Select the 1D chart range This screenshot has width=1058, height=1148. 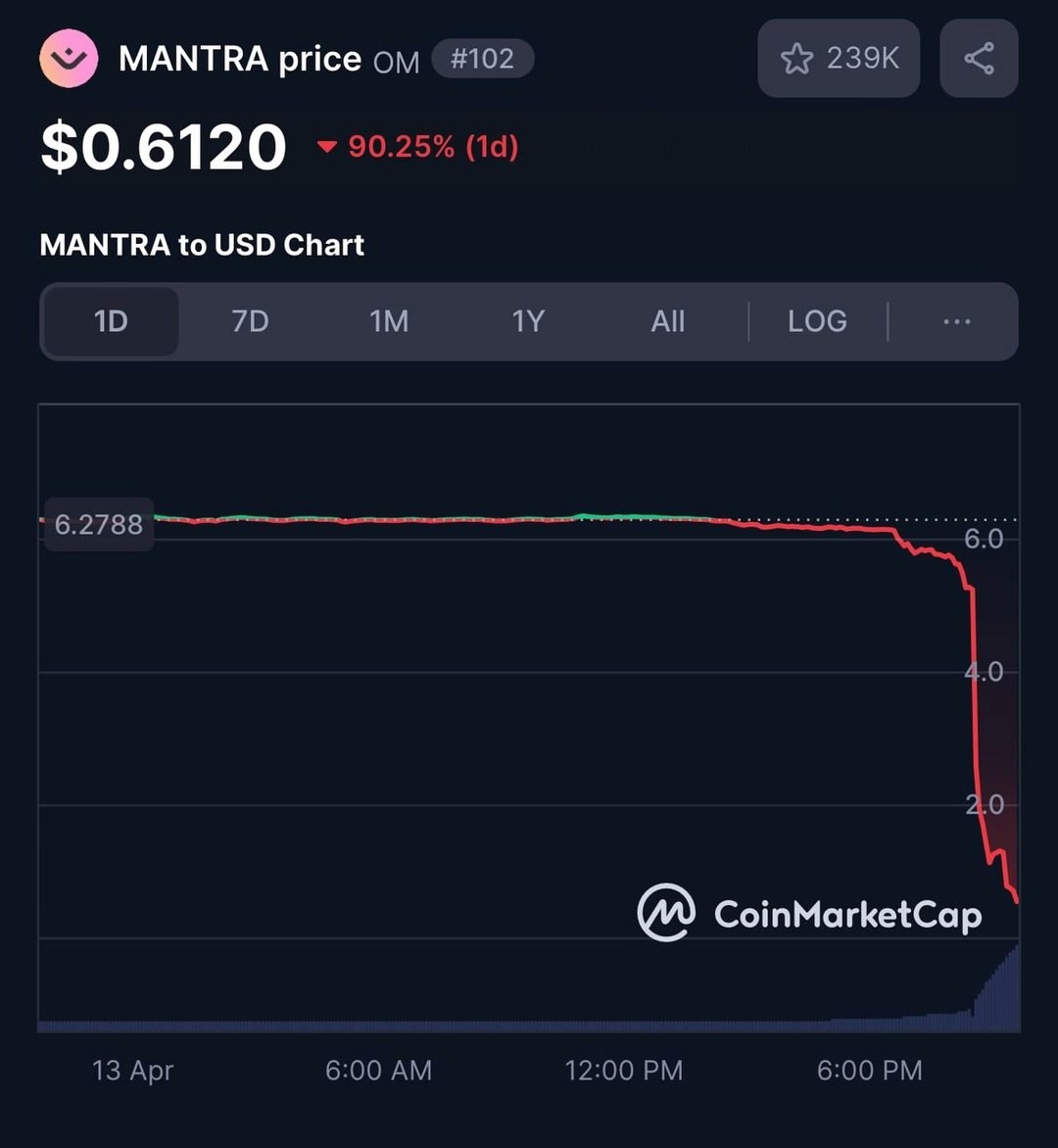click(x=111, y=321)
